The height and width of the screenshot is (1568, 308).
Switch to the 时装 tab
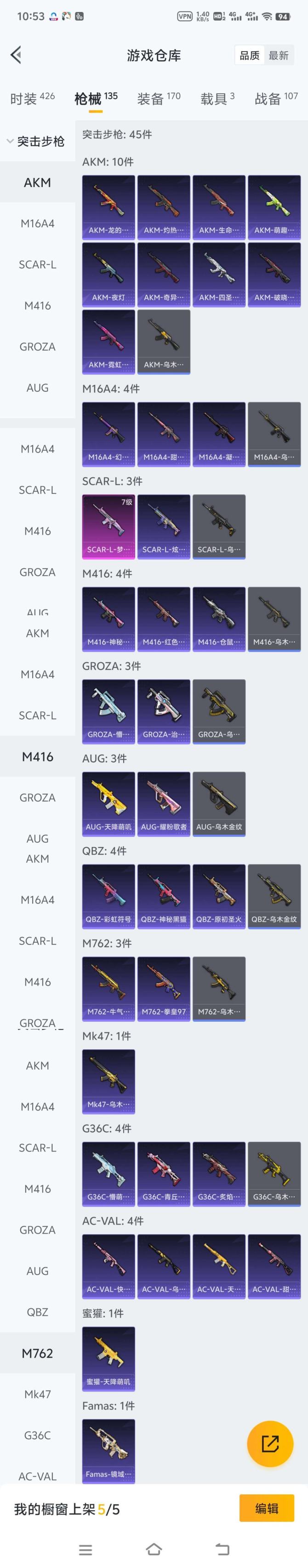[x=32, y=98]
